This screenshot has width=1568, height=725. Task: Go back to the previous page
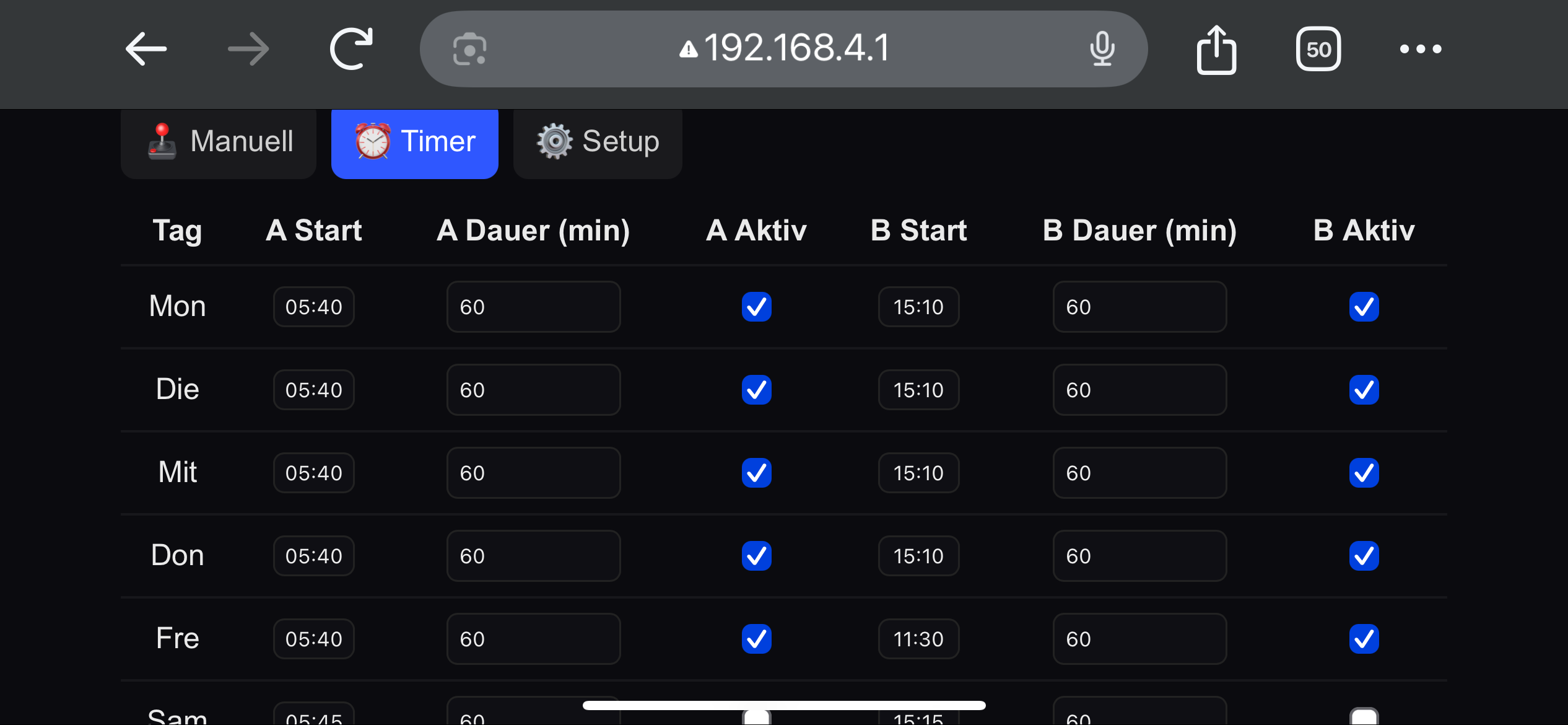pos(146,49)
